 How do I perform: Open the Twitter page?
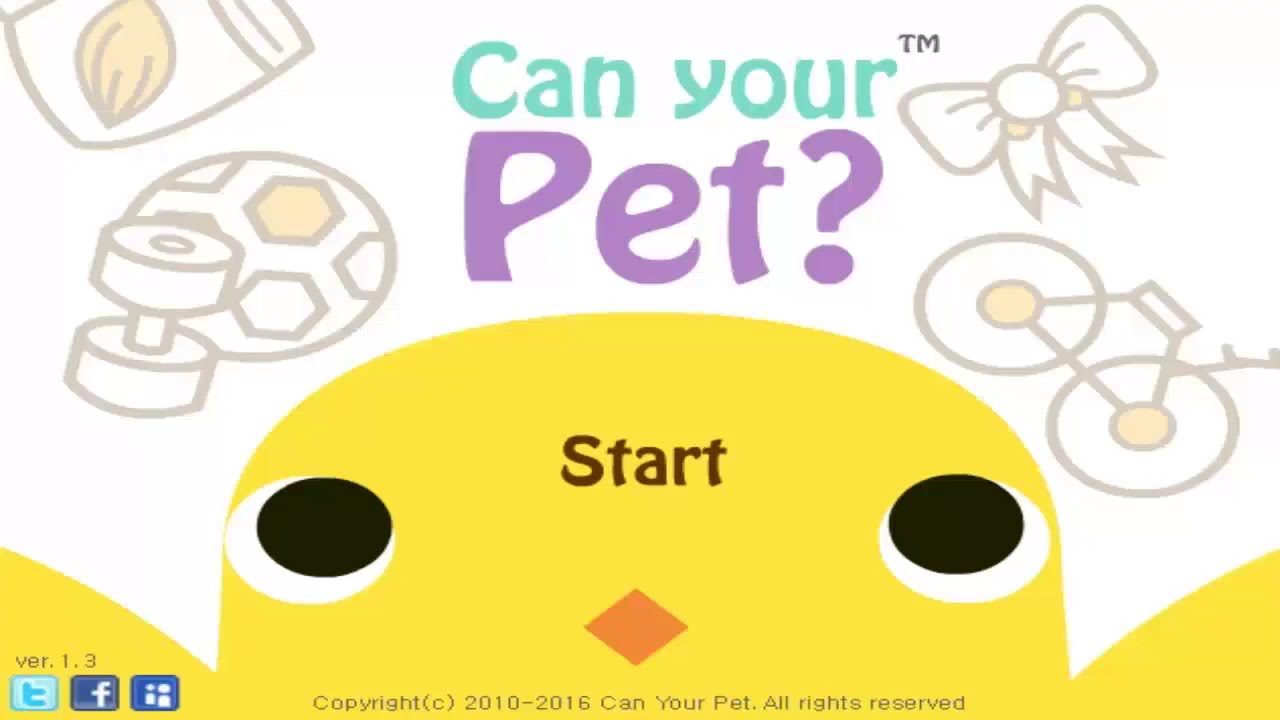[x=34, y=693]
